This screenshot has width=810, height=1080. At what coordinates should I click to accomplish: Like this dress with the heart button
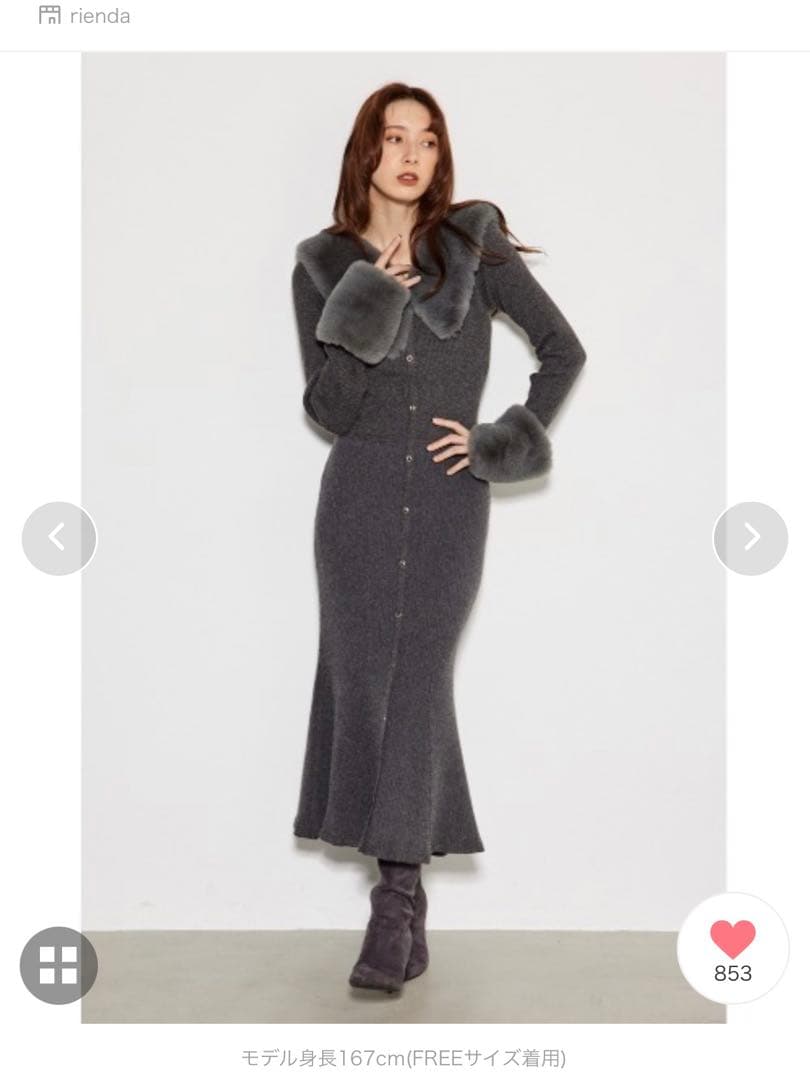(x=733, y=941)
